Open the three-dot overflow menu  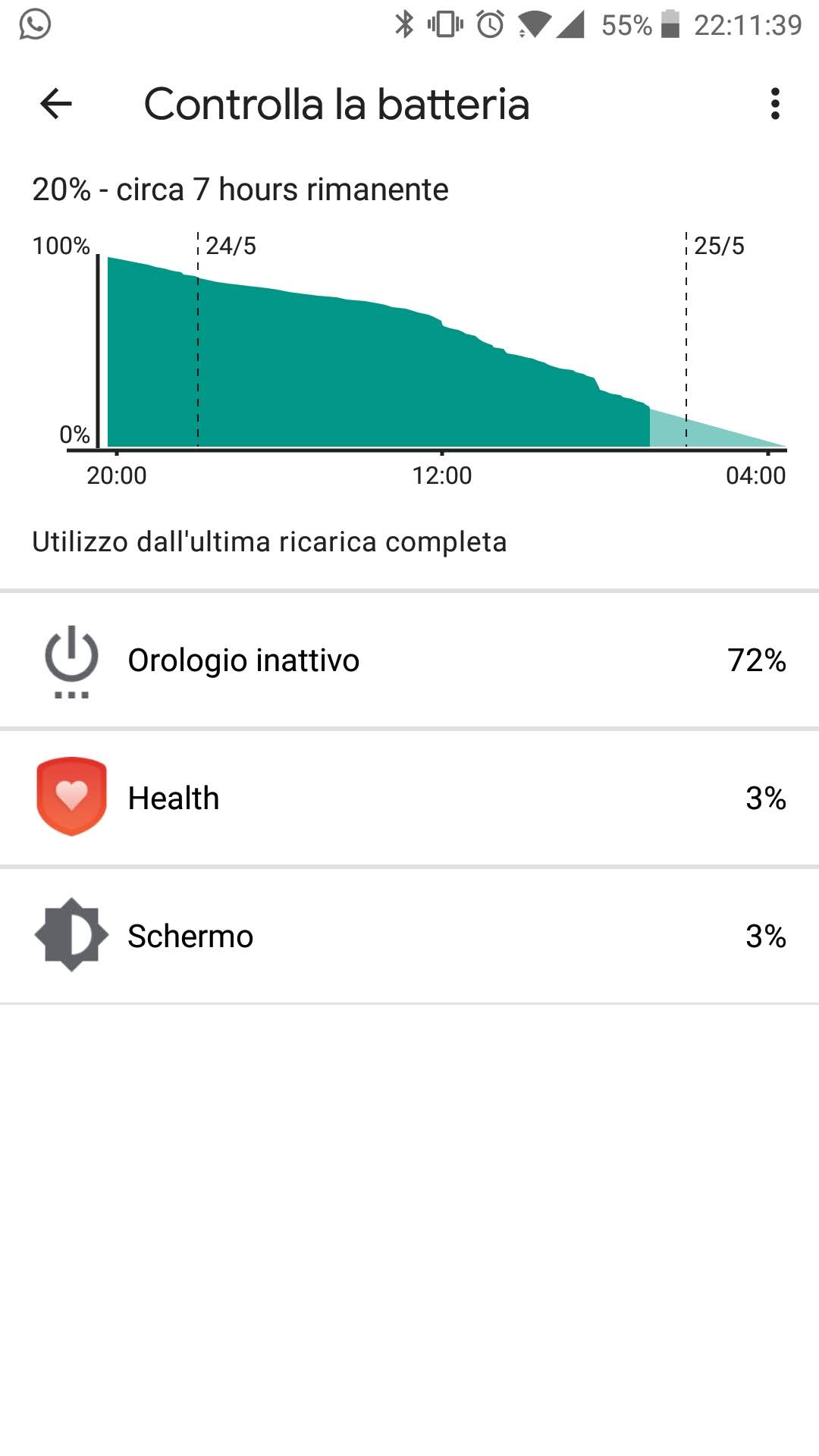(x=774, y=104)
